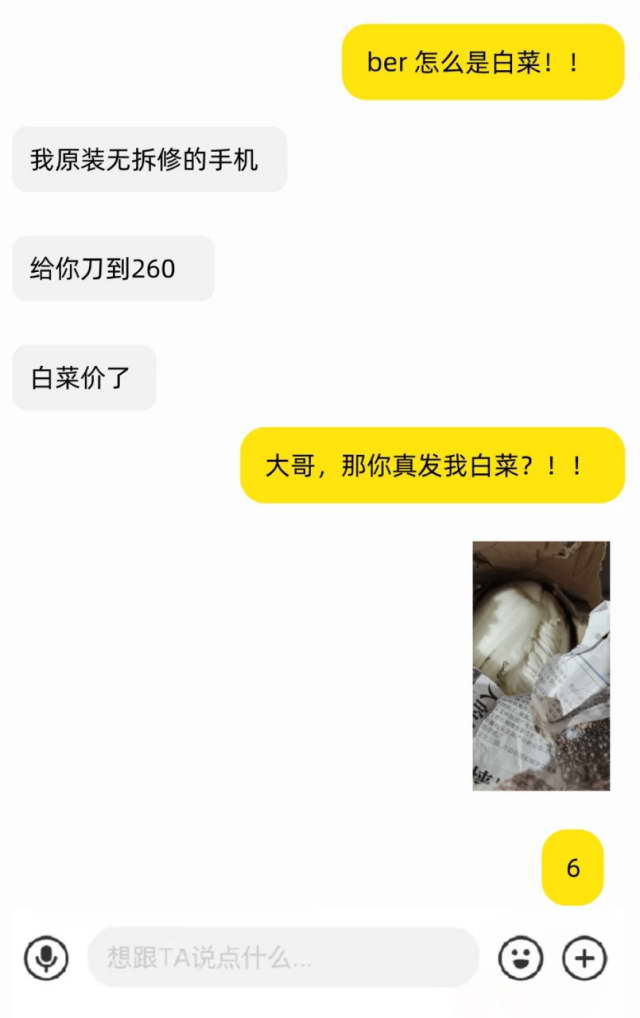
Task: View the sent cabbage photo
Action: (x=541, y=665)
